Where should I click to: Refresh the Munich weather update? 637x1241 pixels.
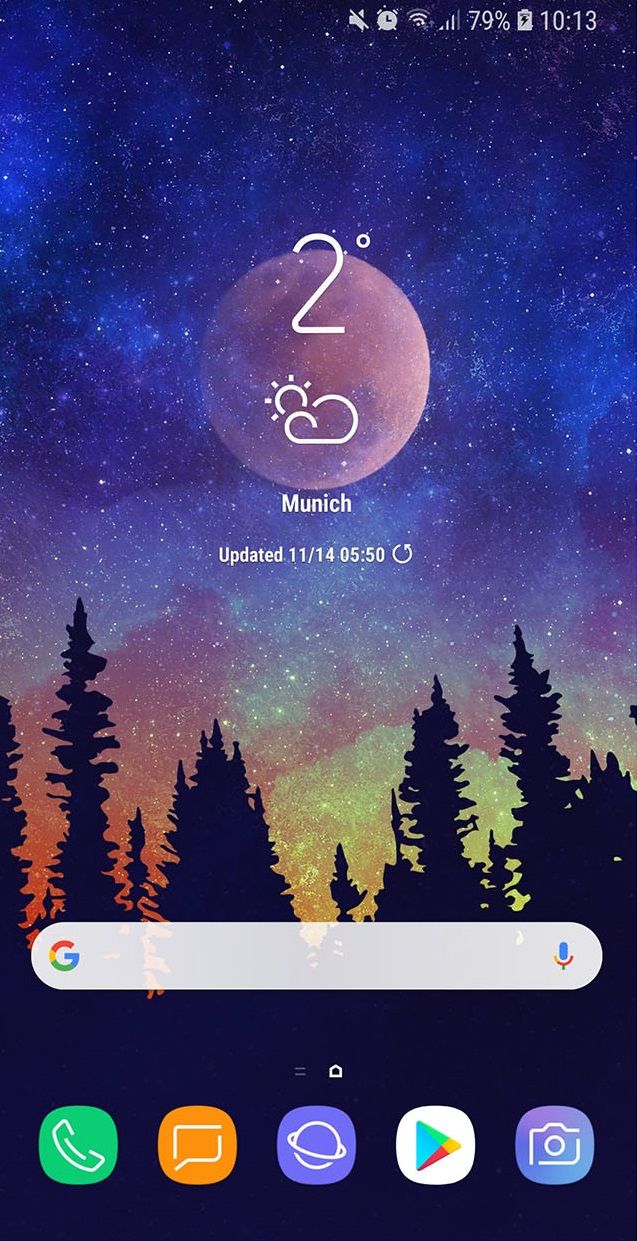(402, 554)
